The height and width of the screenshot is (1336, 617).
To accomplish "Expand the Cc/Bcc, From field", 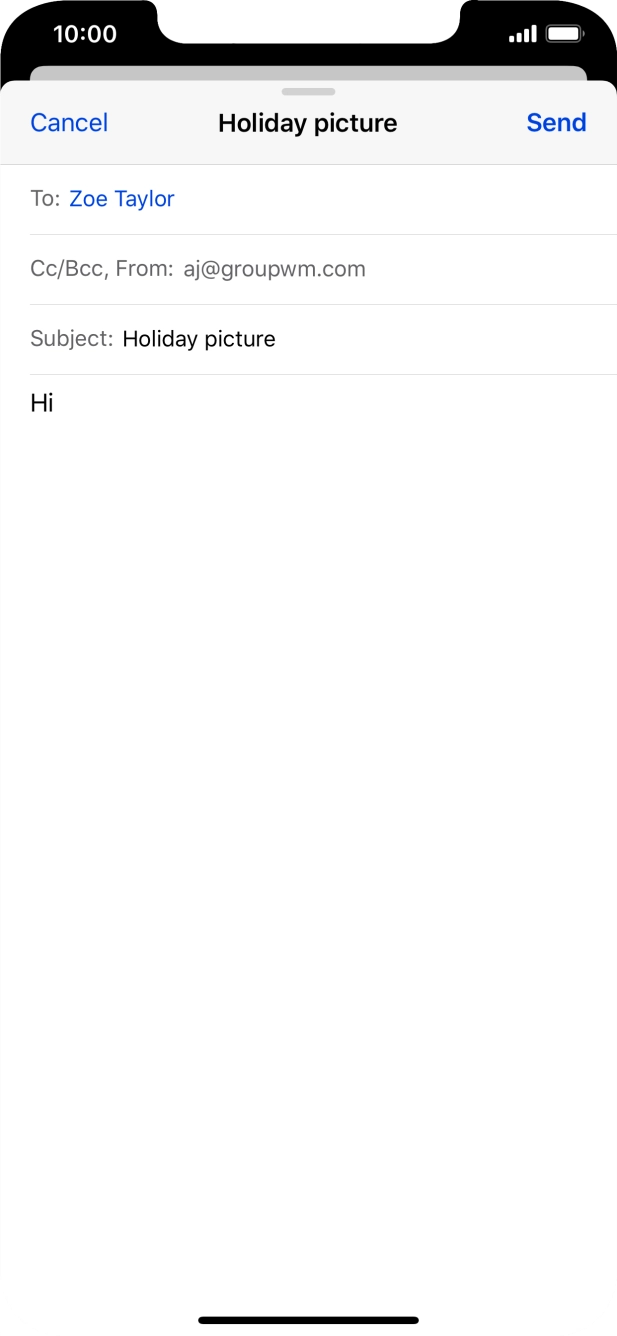I will 198,269.
